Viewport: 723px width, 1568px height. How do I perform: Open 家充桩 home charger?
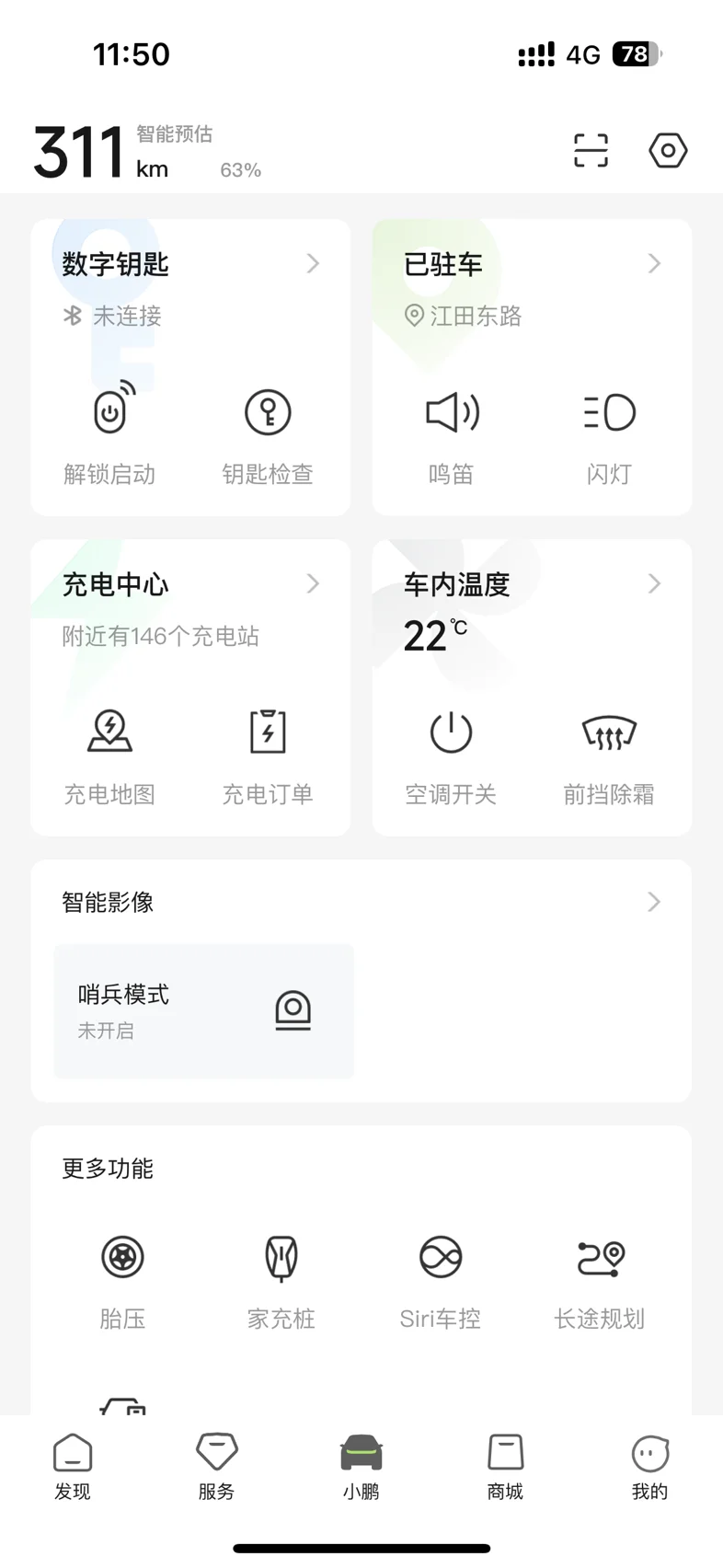click(281, 1281)
